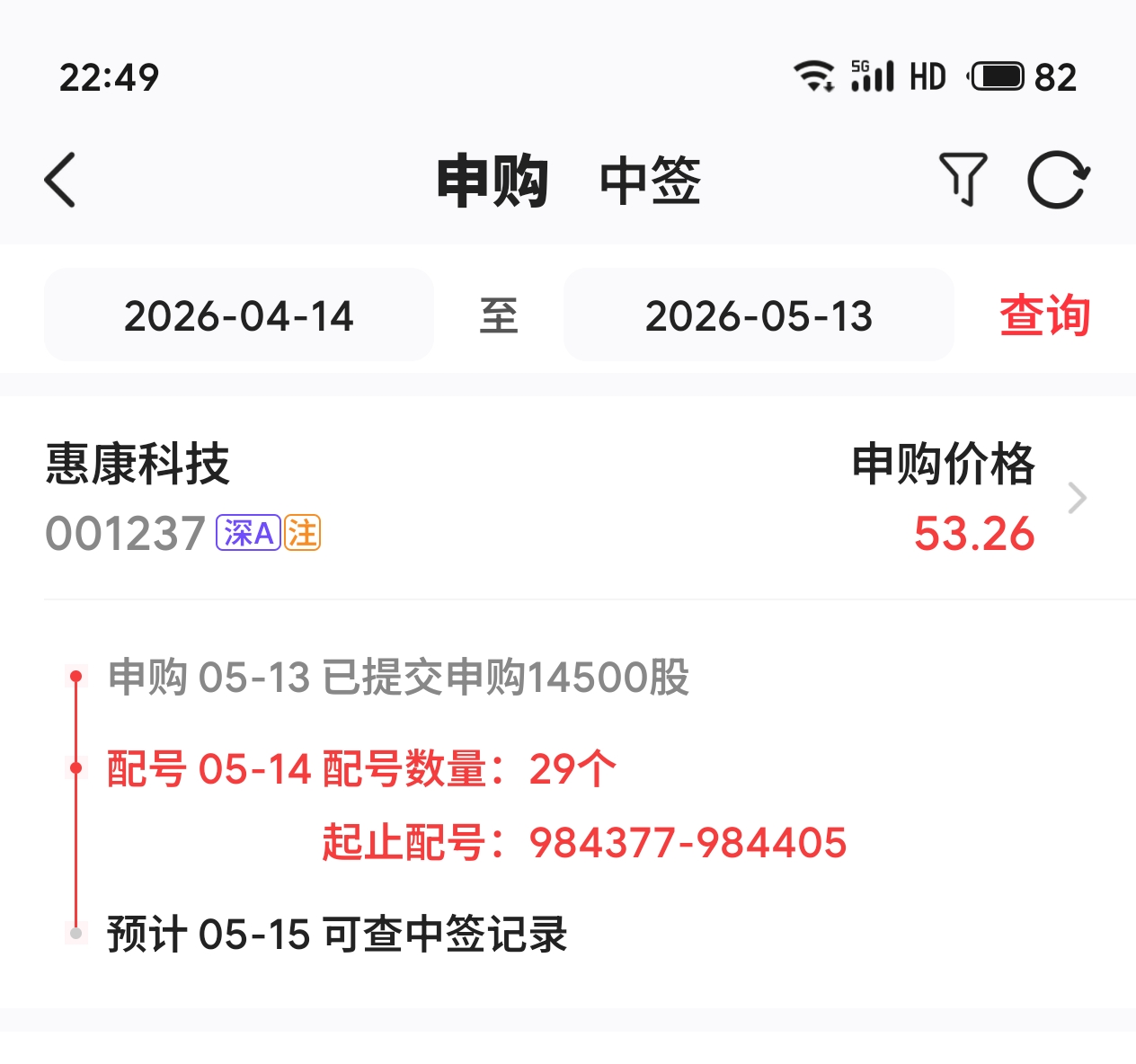1136x1064 pixels.
Task: Change the start date 2026-04-14
Action: click(x=239, y=315)
